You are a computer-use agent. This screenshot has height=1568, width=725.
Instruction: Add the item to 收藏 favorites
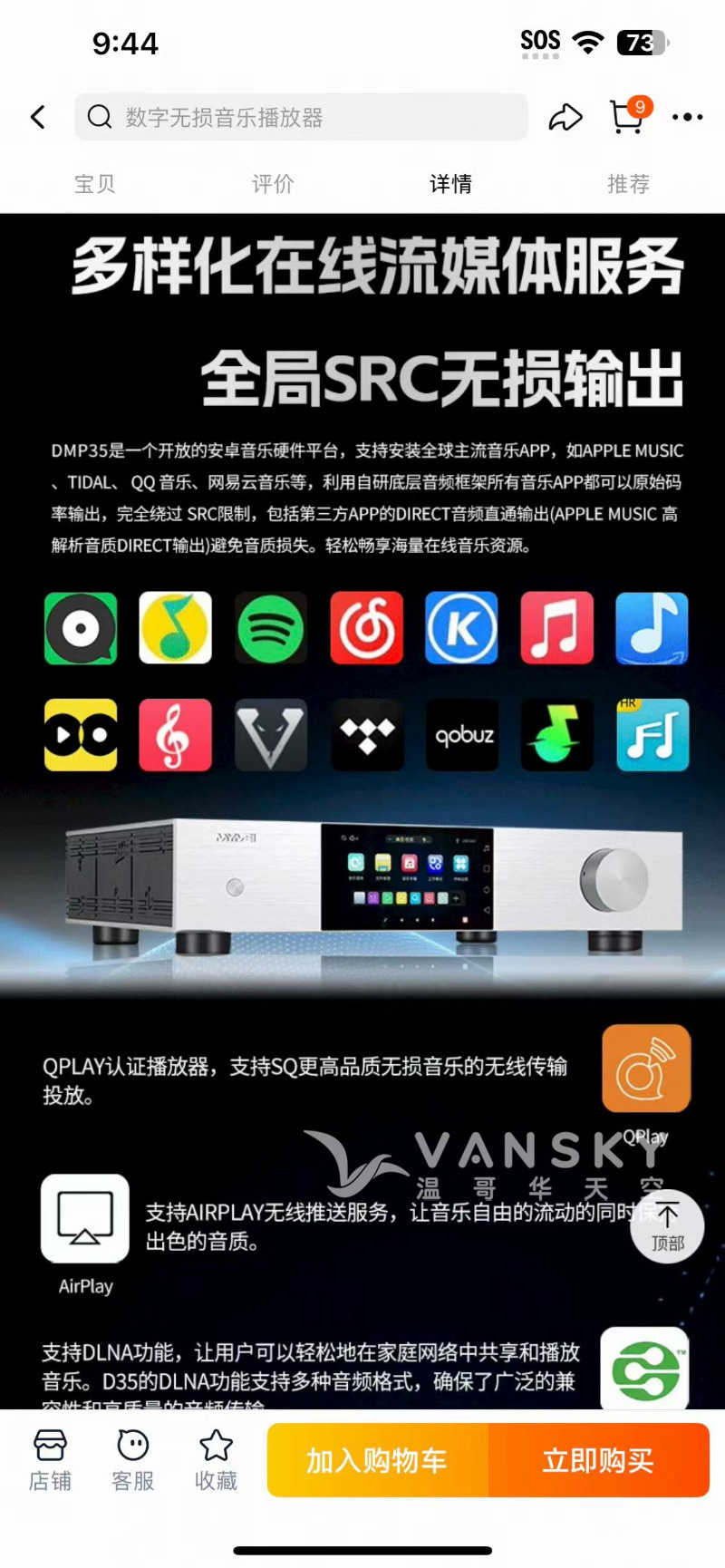(216, 1460)
